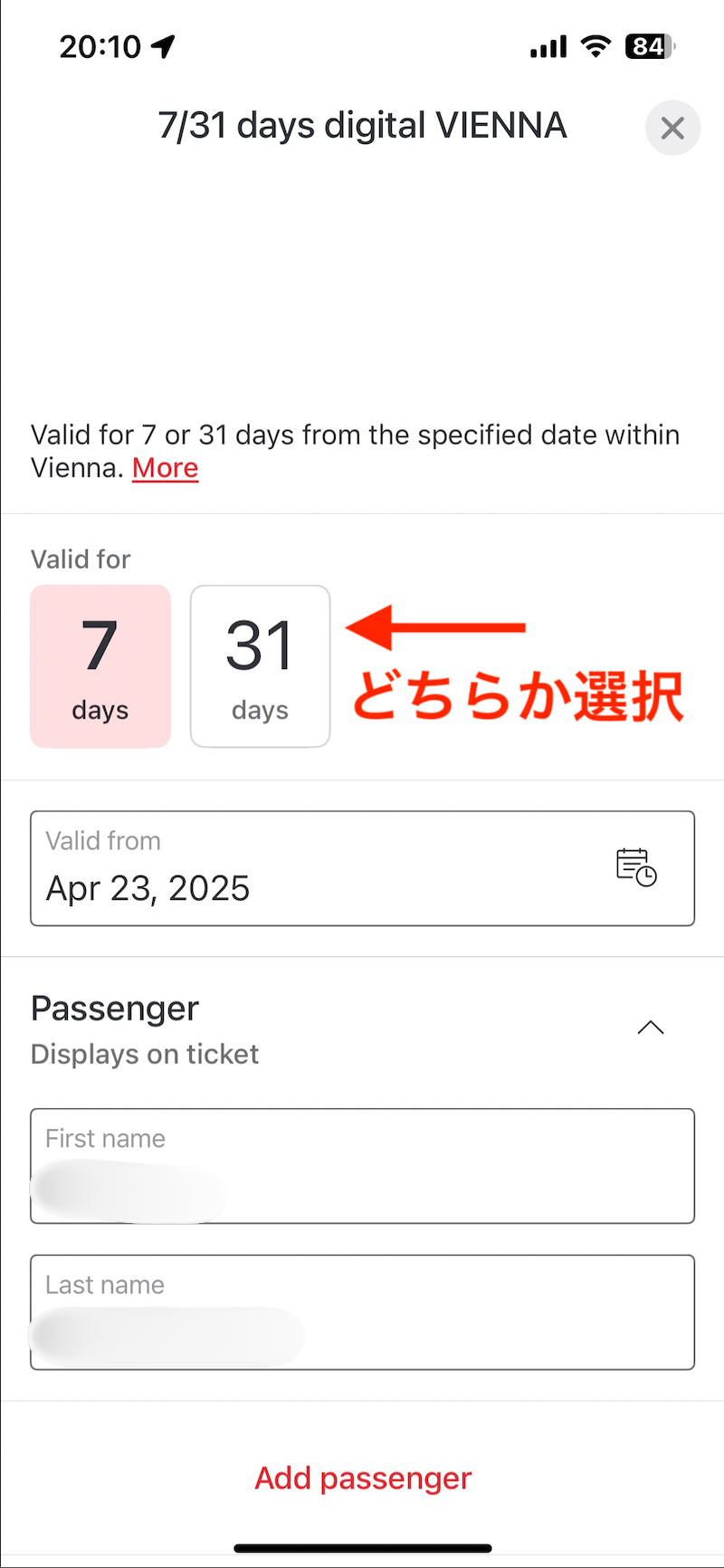
Task: Select the 7 days validity option
Action: [100, 666]
